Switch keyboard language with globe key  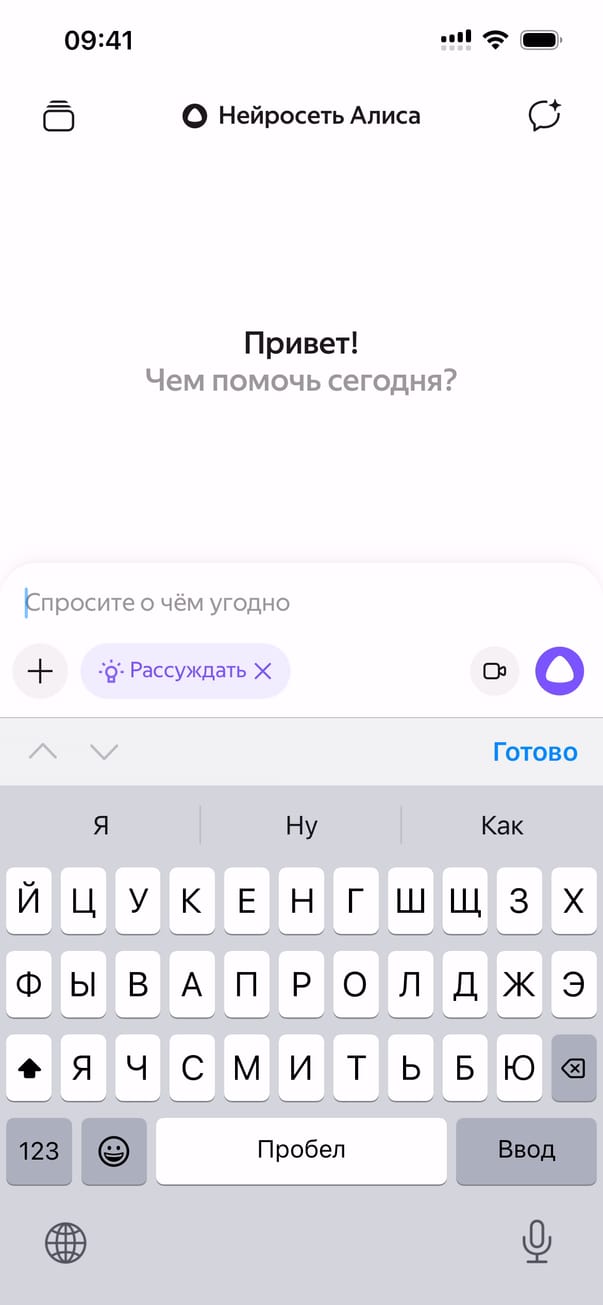[66, 1243]
